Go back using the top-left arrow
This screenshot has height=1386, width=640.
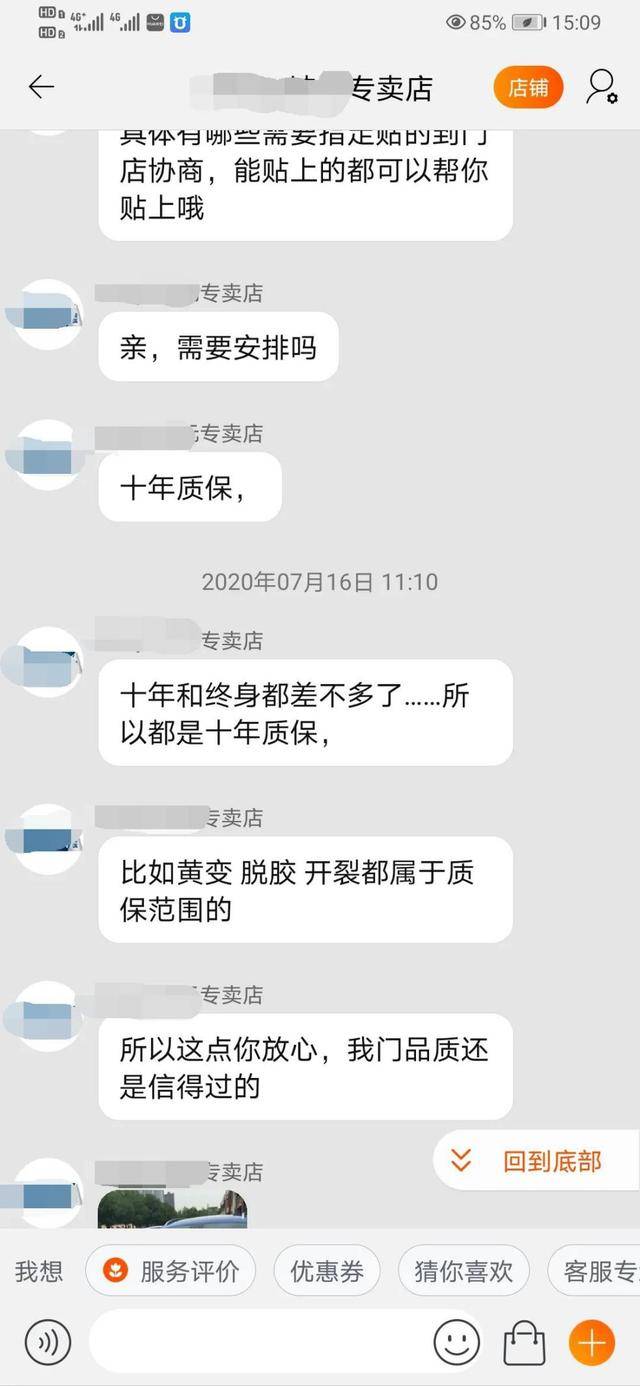click(41, 88)
